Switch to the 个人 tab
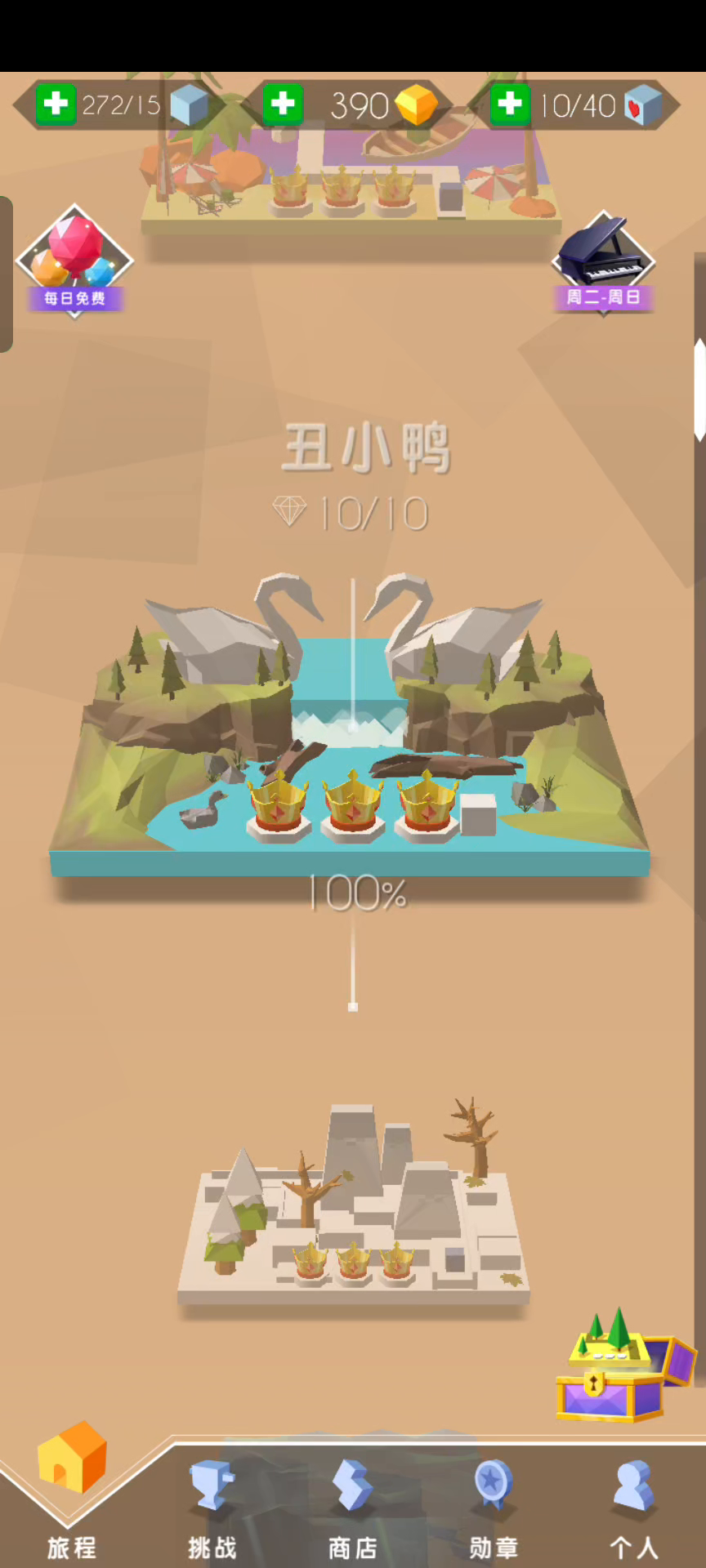 634,1511
